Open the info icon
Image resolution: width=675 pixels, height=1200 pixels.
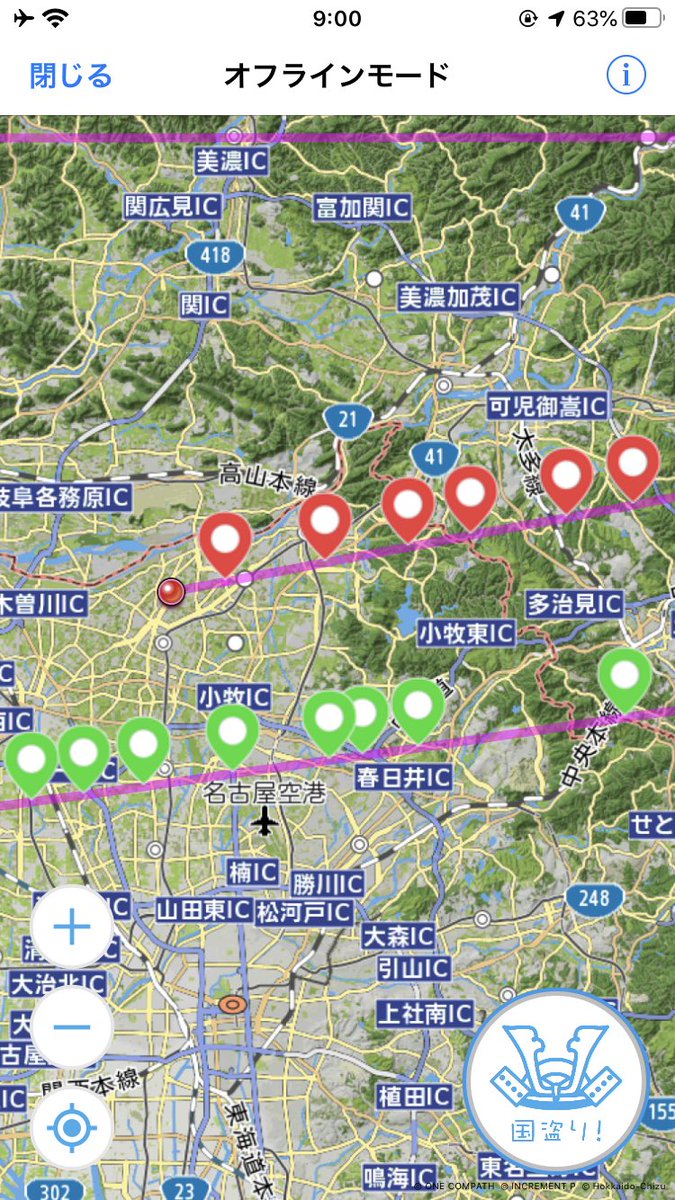pyautogui.click(x=626, y=75)
